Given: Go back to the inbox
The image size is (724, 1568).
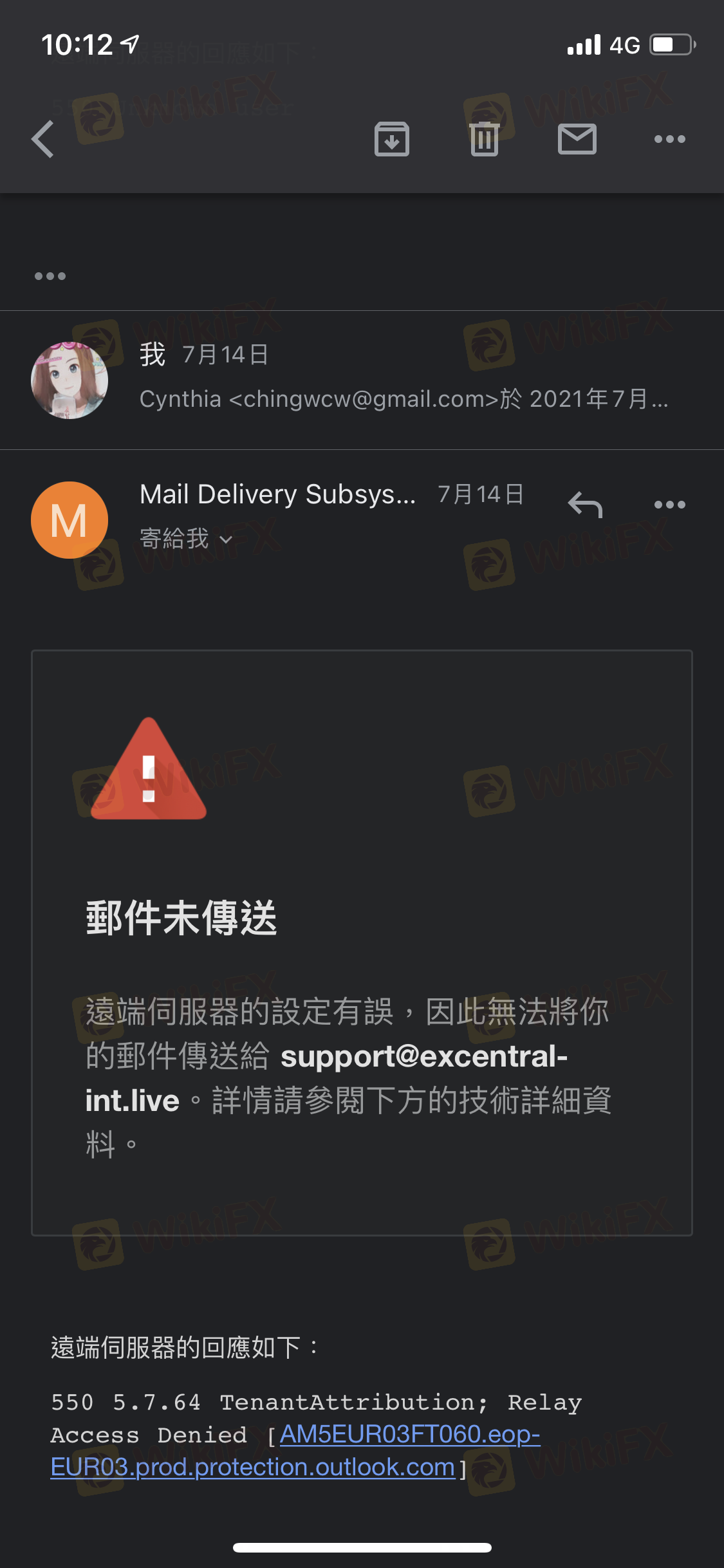Looking at the screenshot, I should [x=42, y=139].
